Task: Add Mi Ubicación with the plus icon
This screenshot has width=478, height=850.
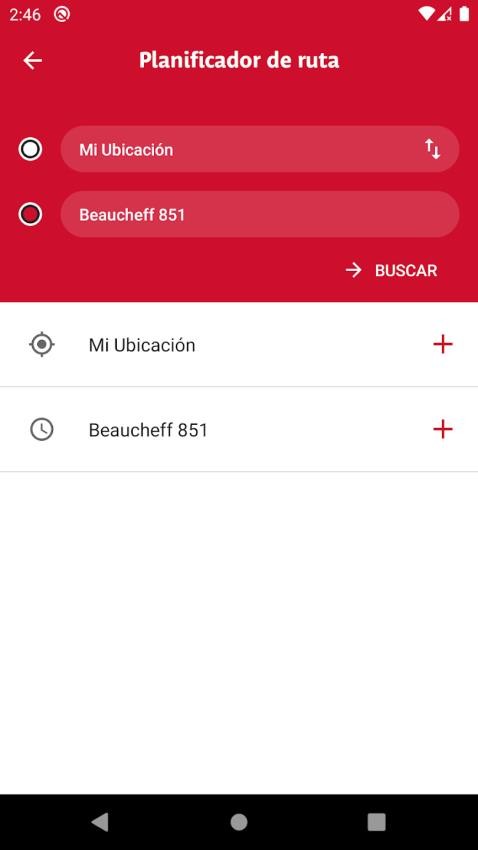Action: click(x=443, y=344)
